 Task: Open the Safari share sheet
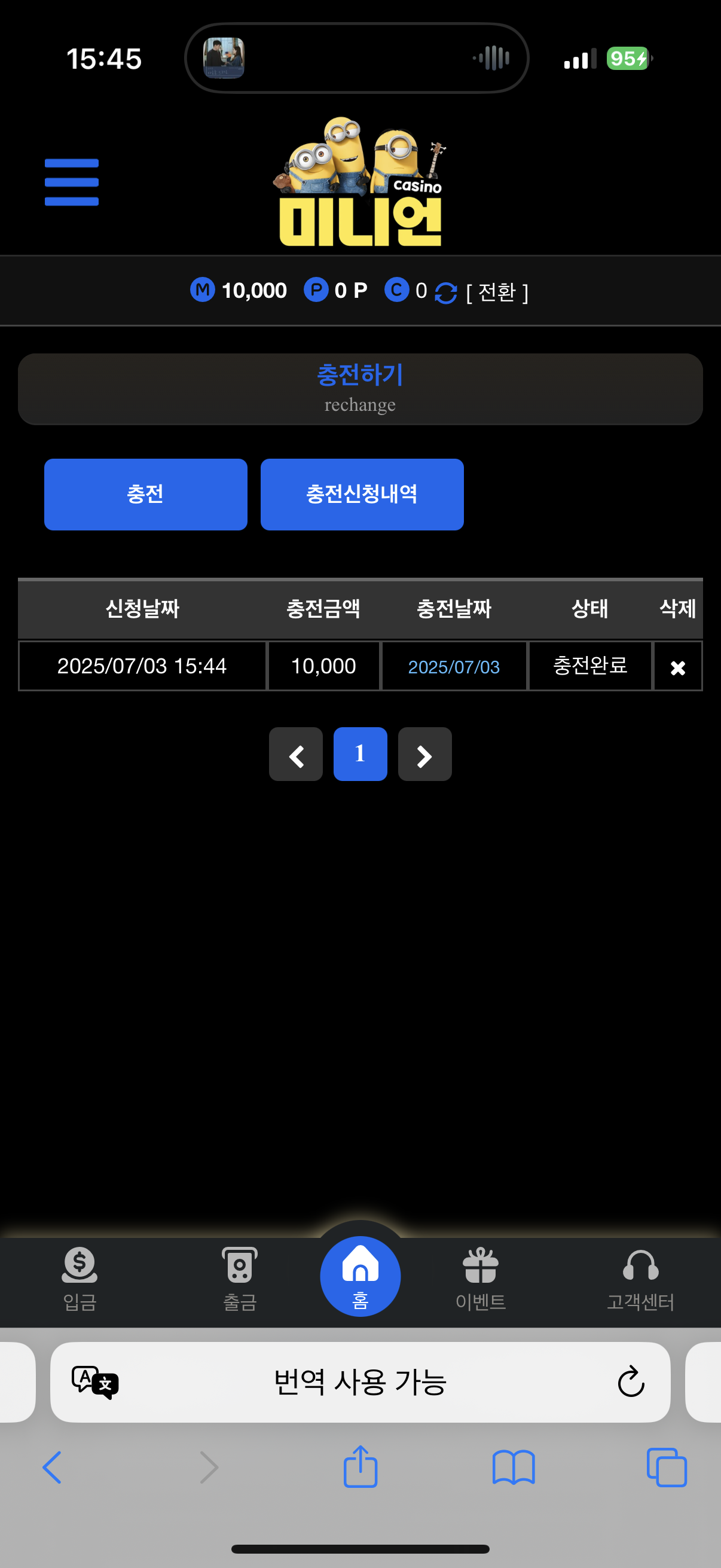point(360,1468)
